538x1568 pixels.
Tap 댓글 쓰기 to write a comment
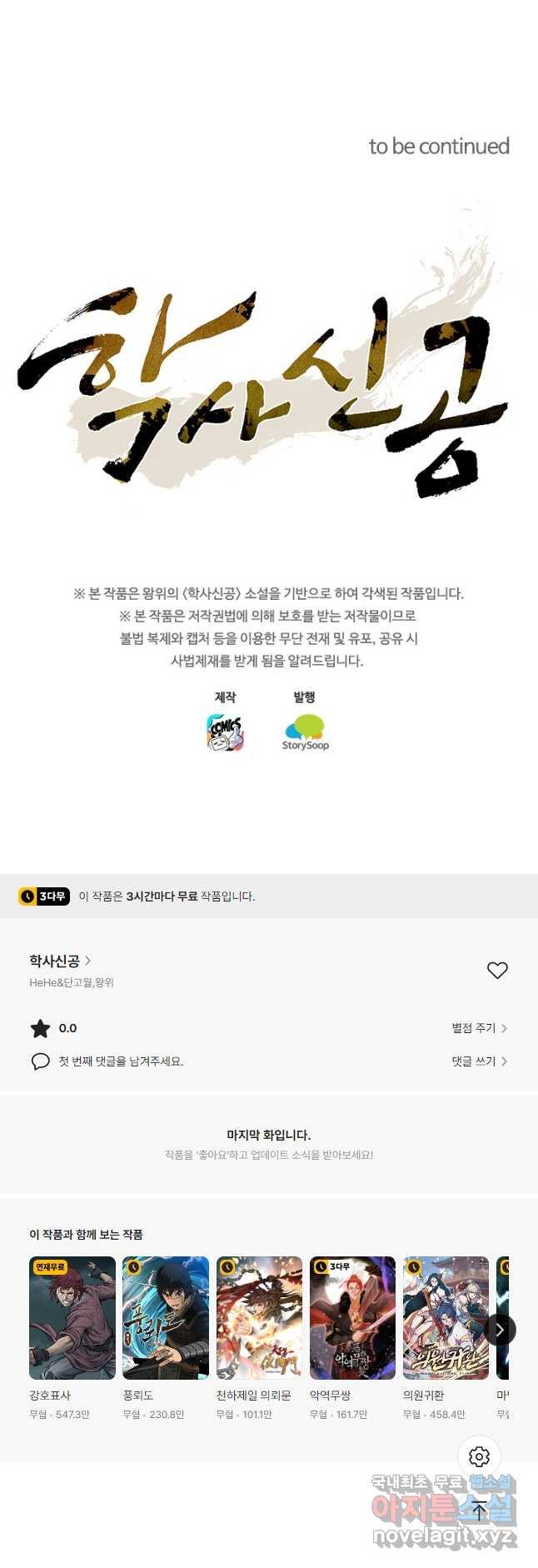tap(479, 1061)
